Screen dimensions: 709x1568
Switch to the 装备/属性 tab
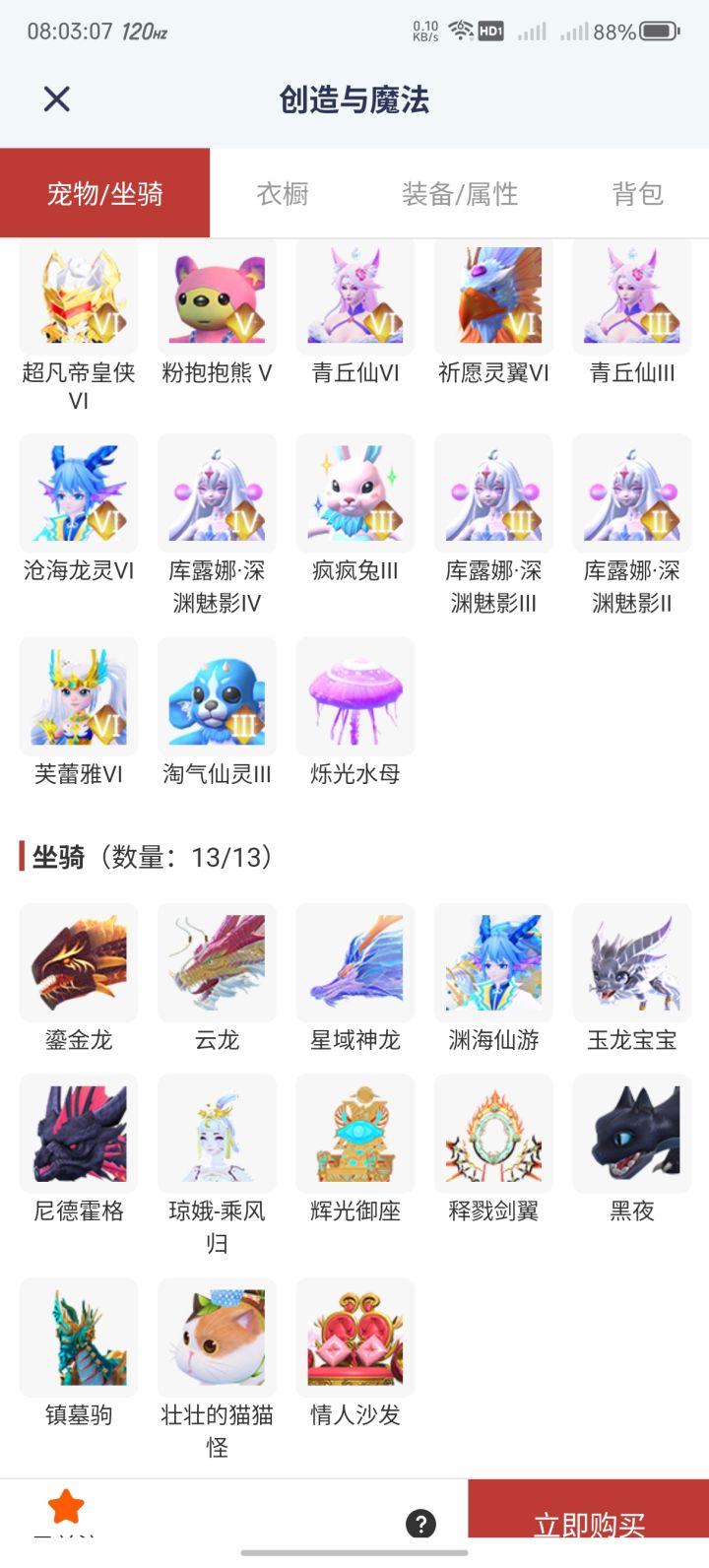click(x=460, y=194)
